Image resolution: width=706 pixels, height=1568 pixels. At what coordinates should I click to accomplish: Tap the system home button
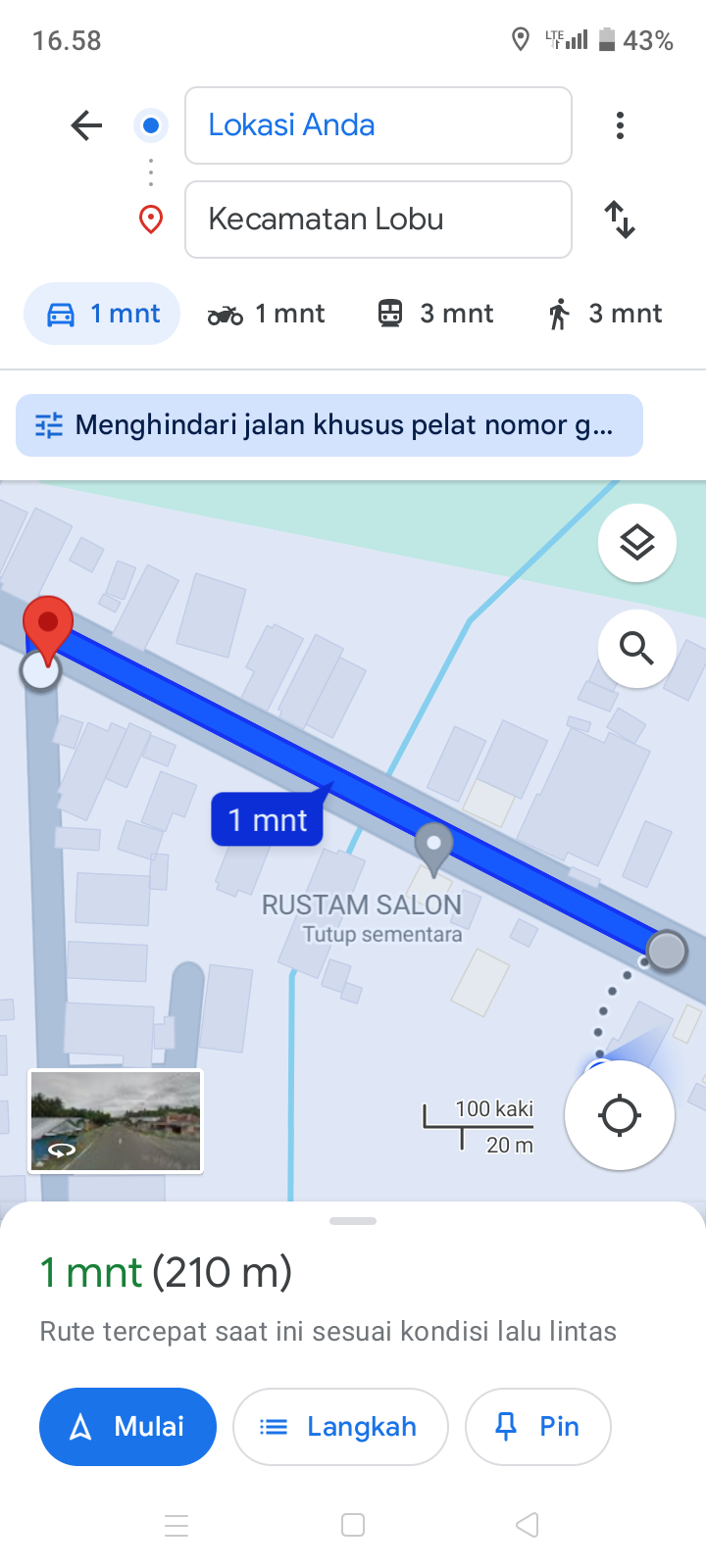353,1525
